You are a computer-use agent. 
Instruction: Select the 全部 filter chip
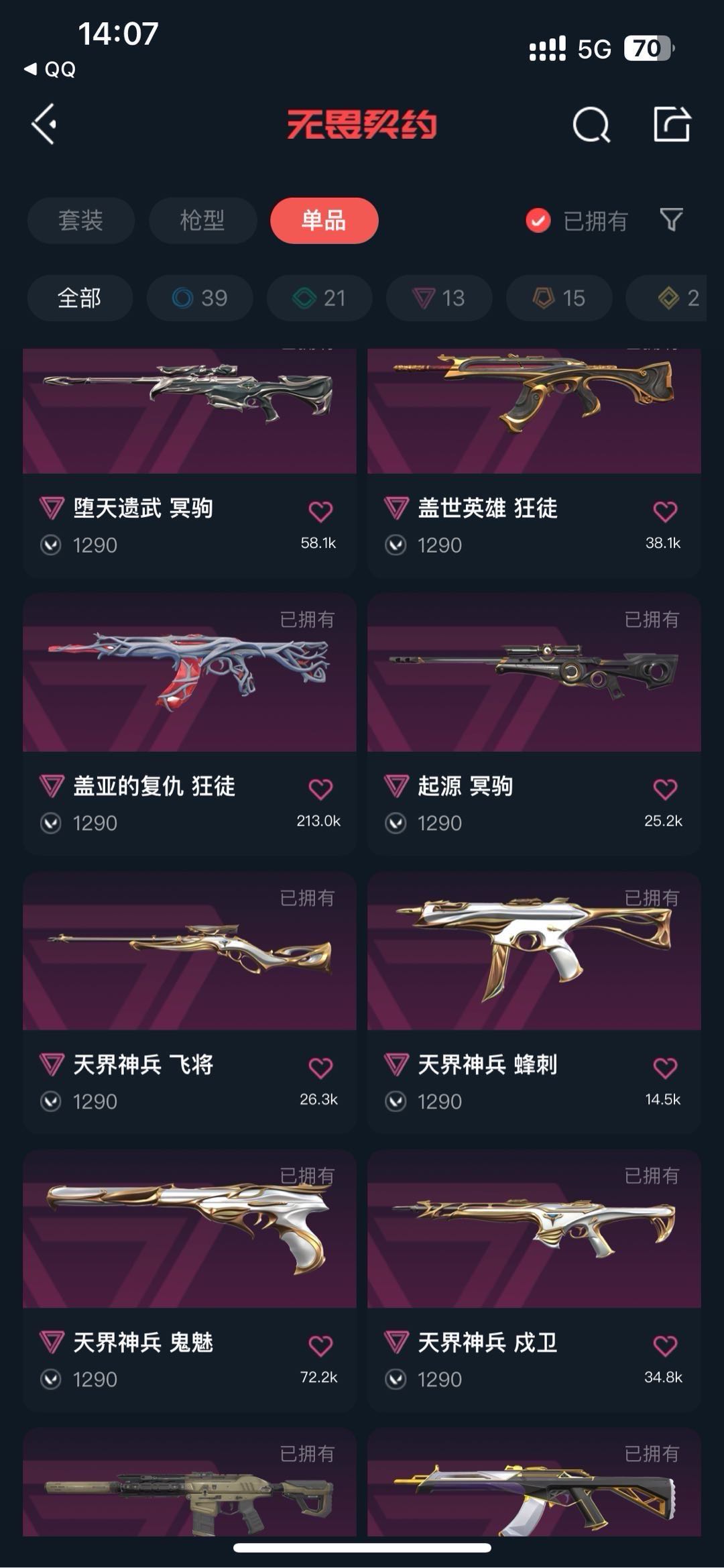click(79, 298)
